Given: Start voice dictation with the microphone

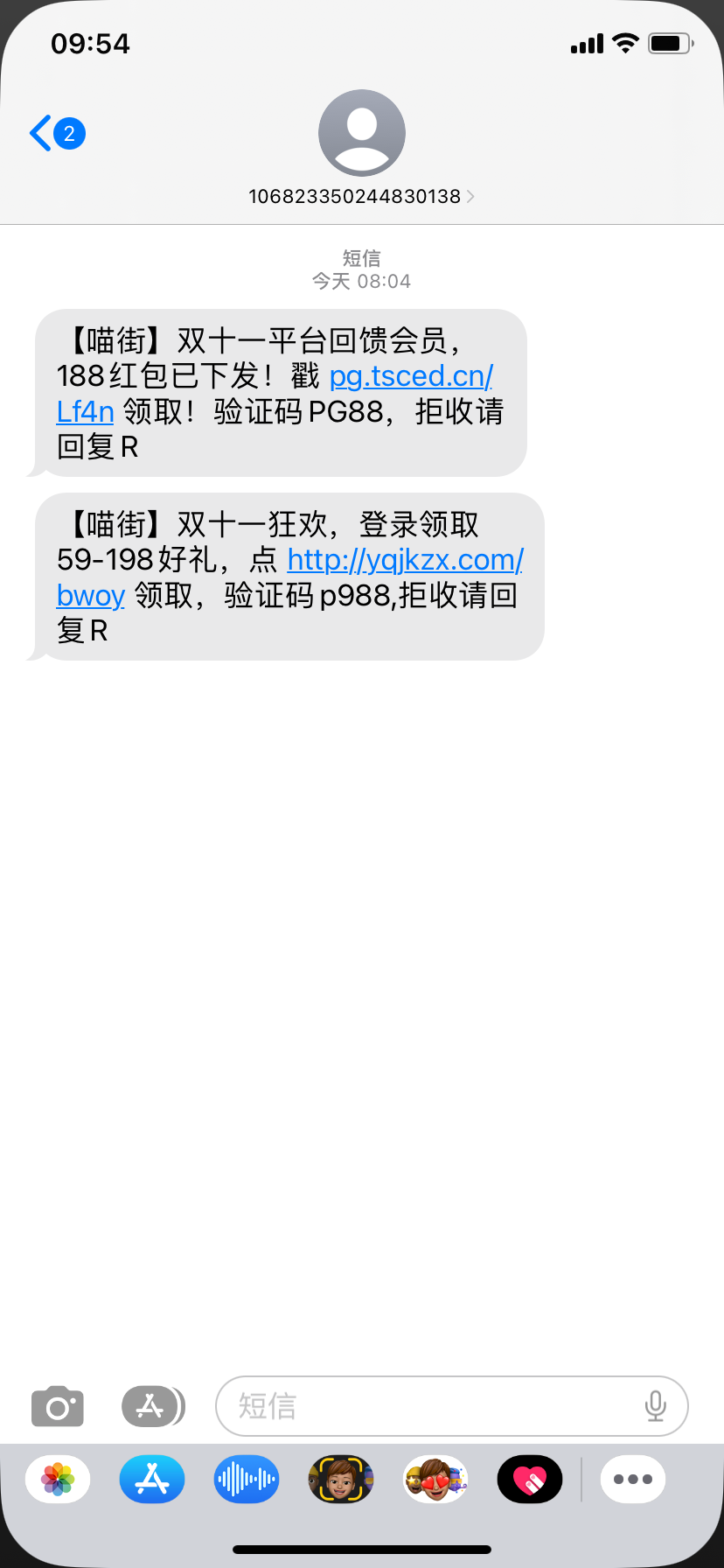Looking at the screenshot, I should (655, 1406).
